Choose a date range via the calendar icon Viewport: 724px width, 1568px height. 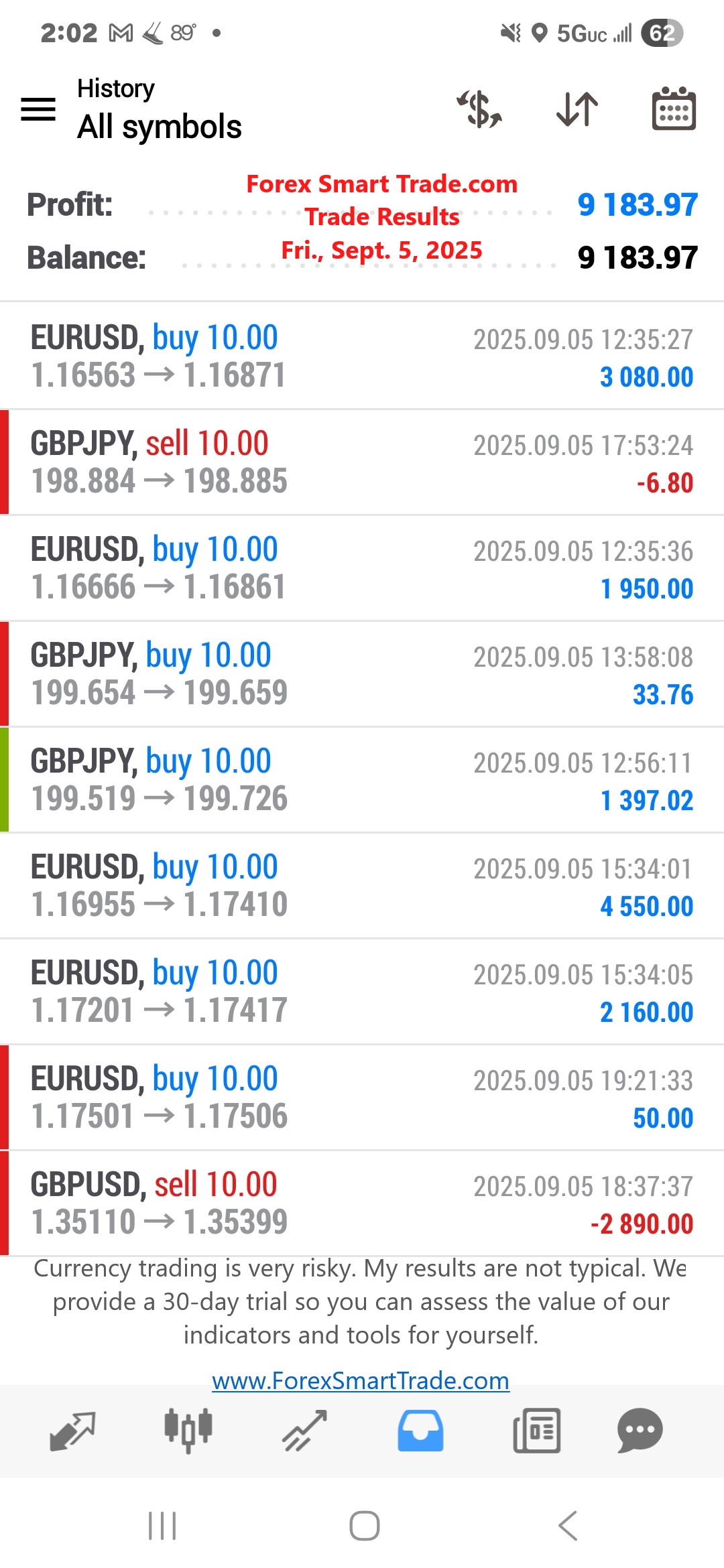point(674,109)
